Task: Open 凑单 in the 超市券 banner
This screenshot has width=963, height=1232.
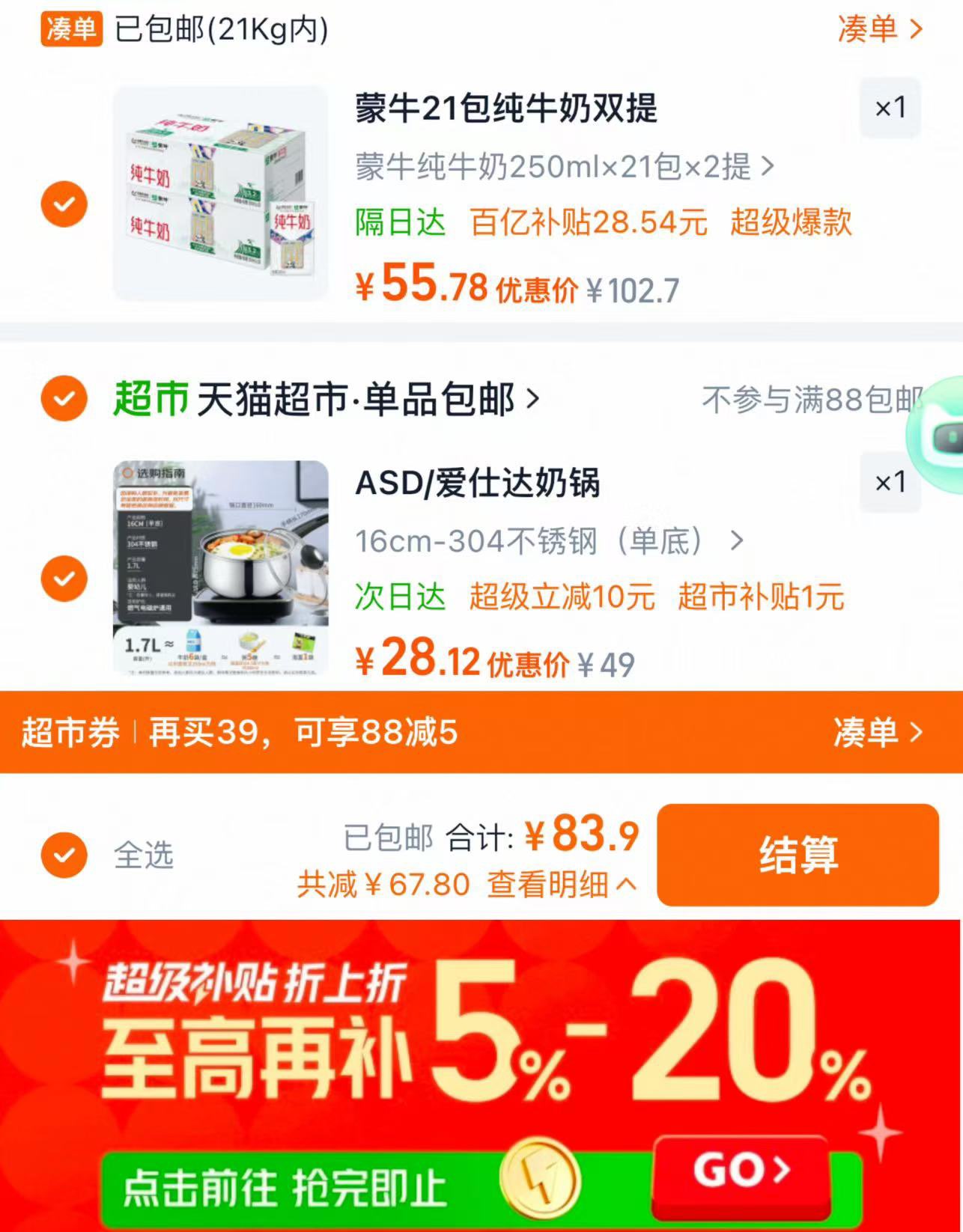Action: pyautogui.click(x=878, y=732)
